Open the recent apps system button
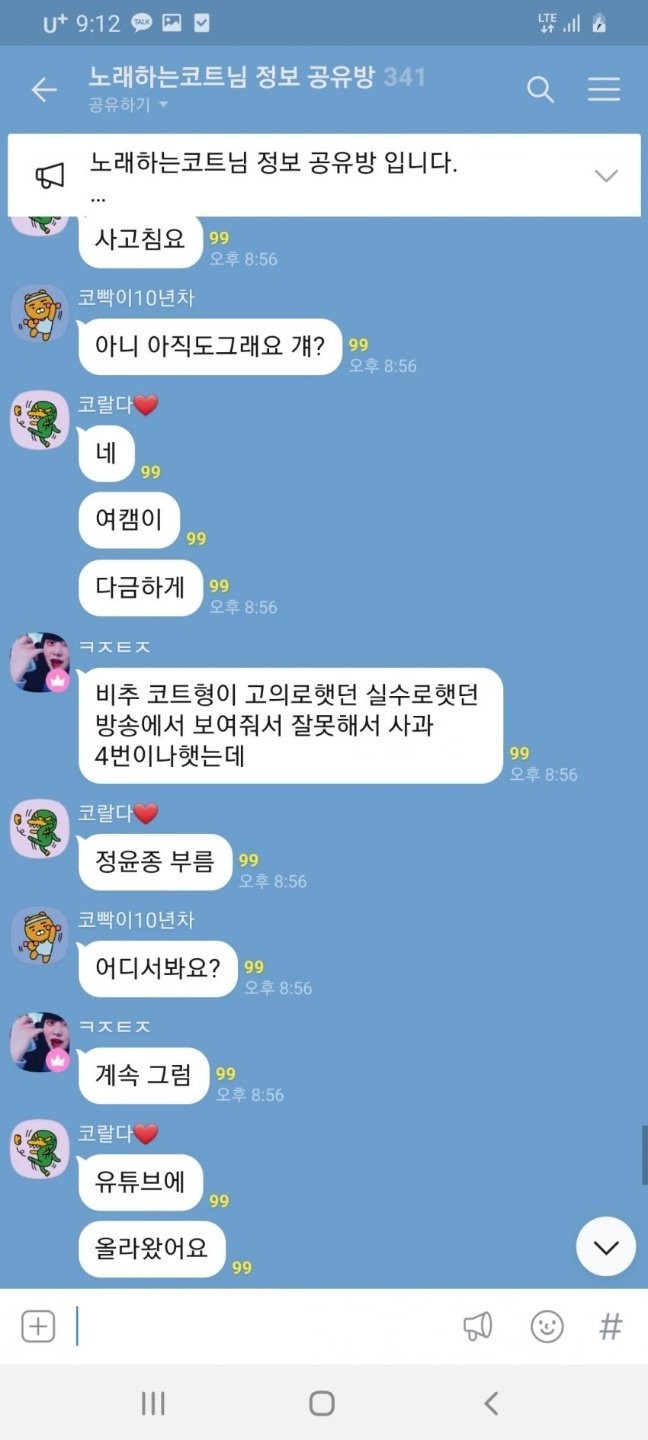The image size is (648, 1440). pyautogui.click(x=153, y=1403)
